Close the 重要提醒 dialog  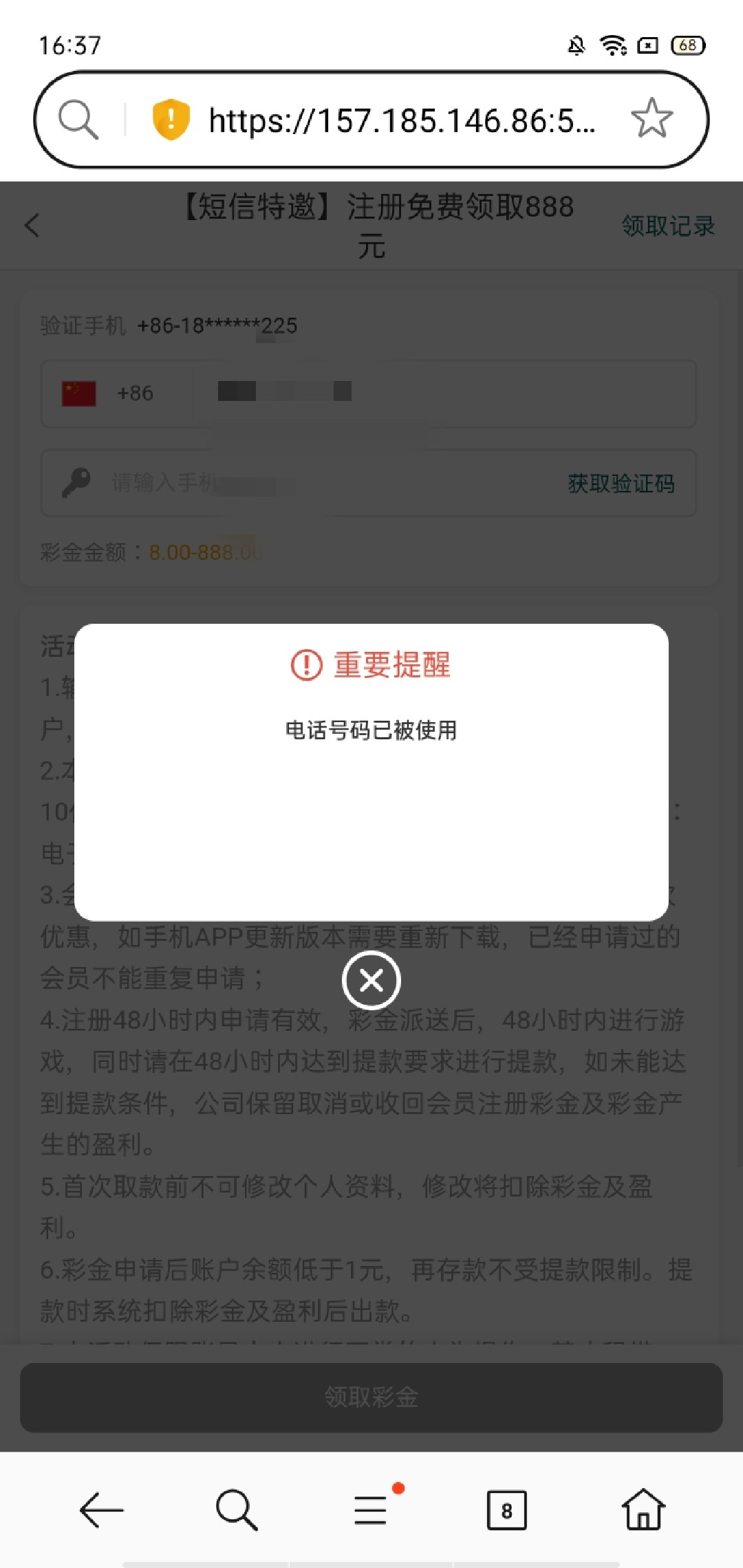coord(371,980)
